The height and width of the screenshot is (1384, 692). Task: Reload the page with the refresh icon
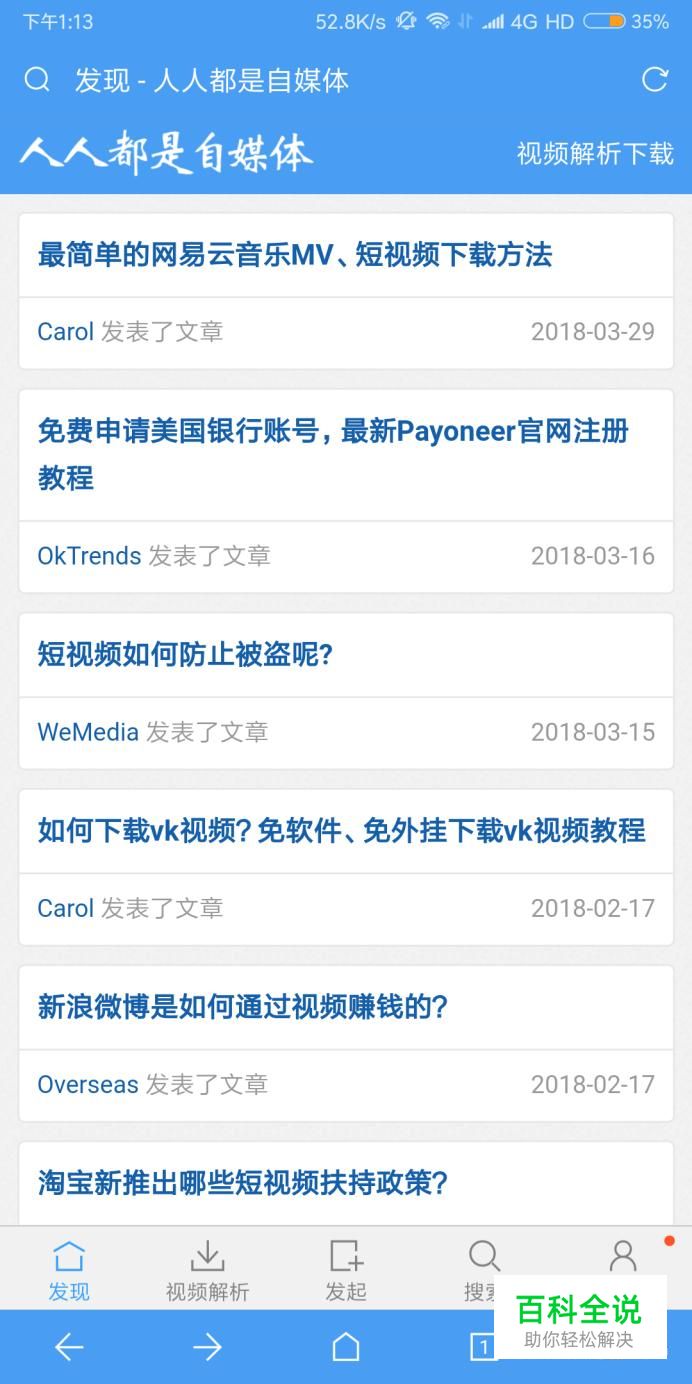pyautogui.click(x=654, y=80)
